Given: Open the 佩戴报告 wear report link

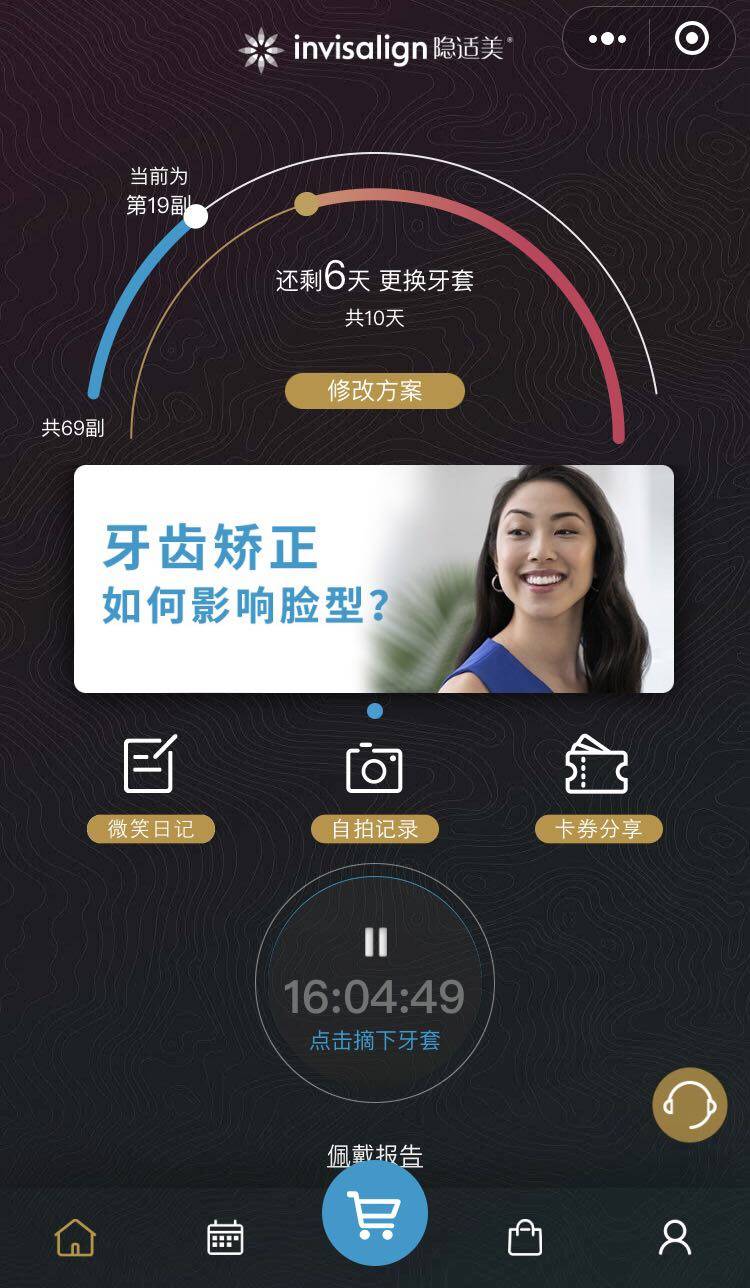Looking at the screenshot, I should click(x=375, y=1155).
